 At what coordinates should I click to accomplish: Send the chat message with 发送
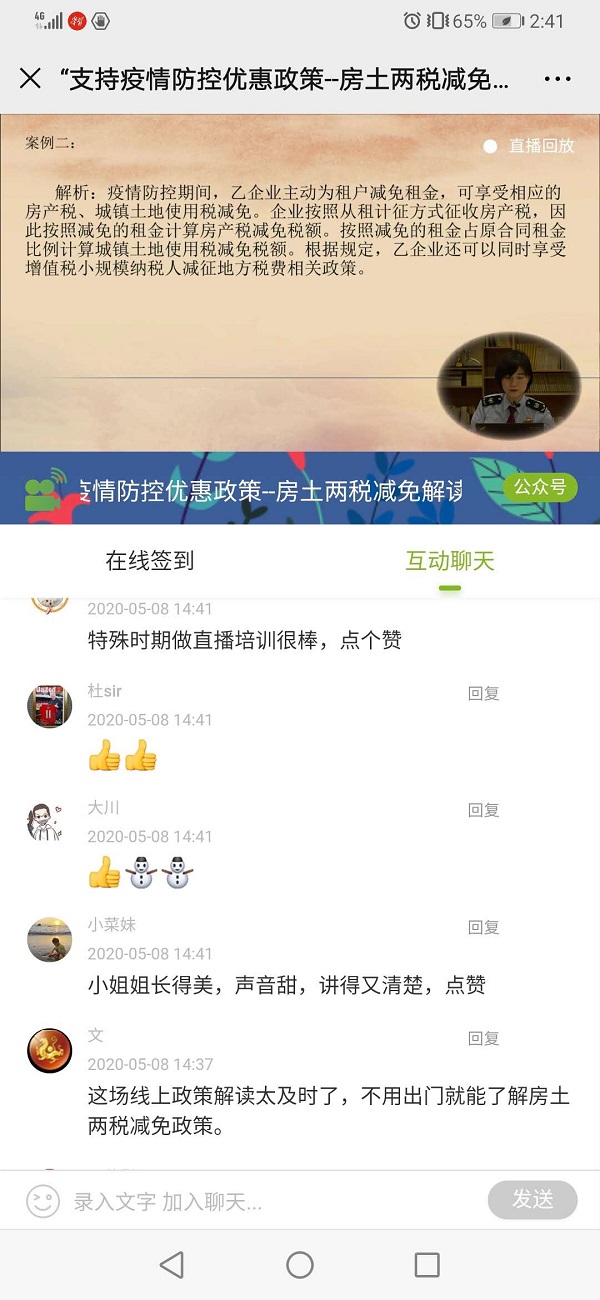tap(533, 1200)
